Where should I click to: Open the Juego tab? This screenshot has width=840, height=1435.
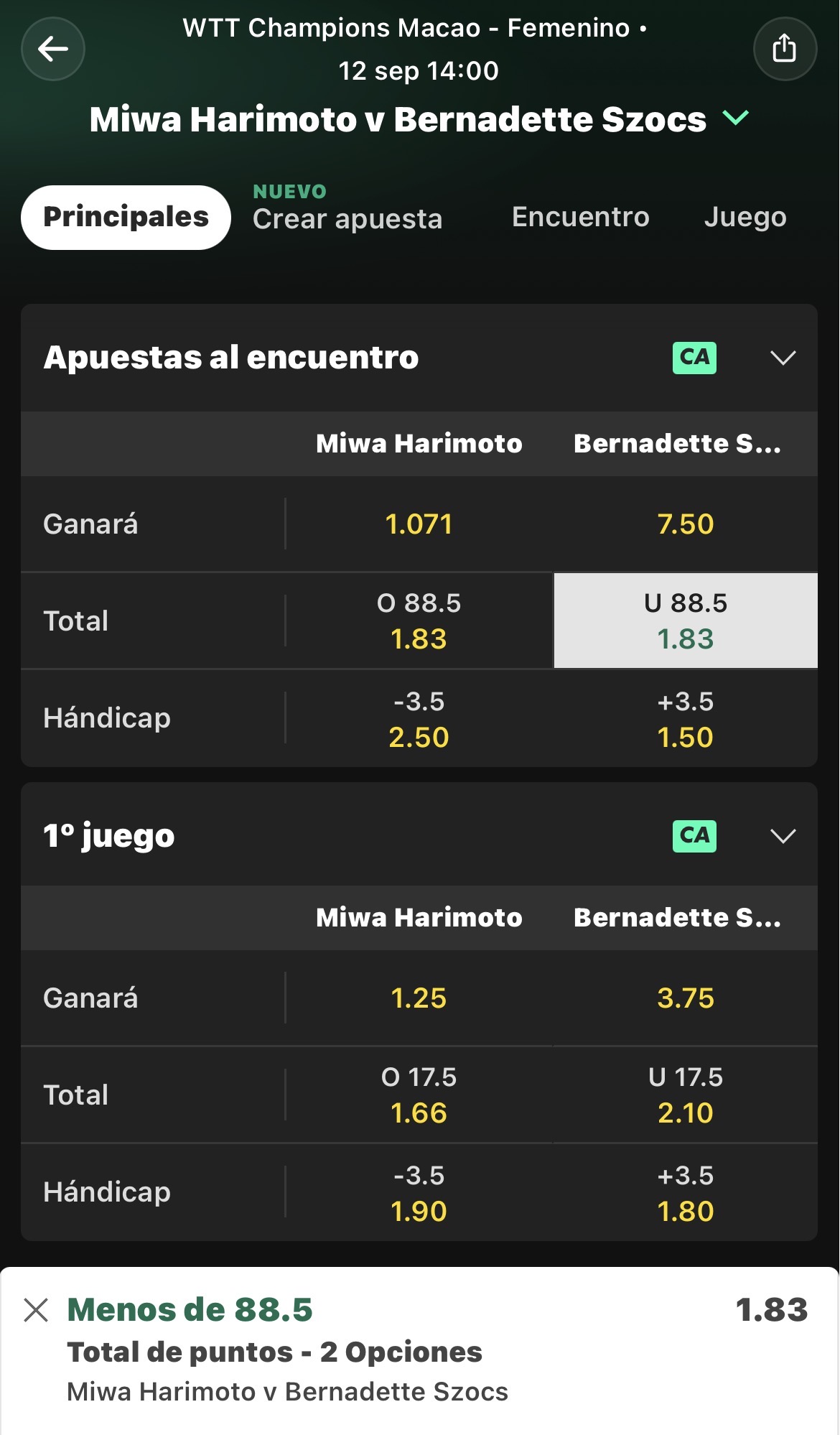click(745, 217)
